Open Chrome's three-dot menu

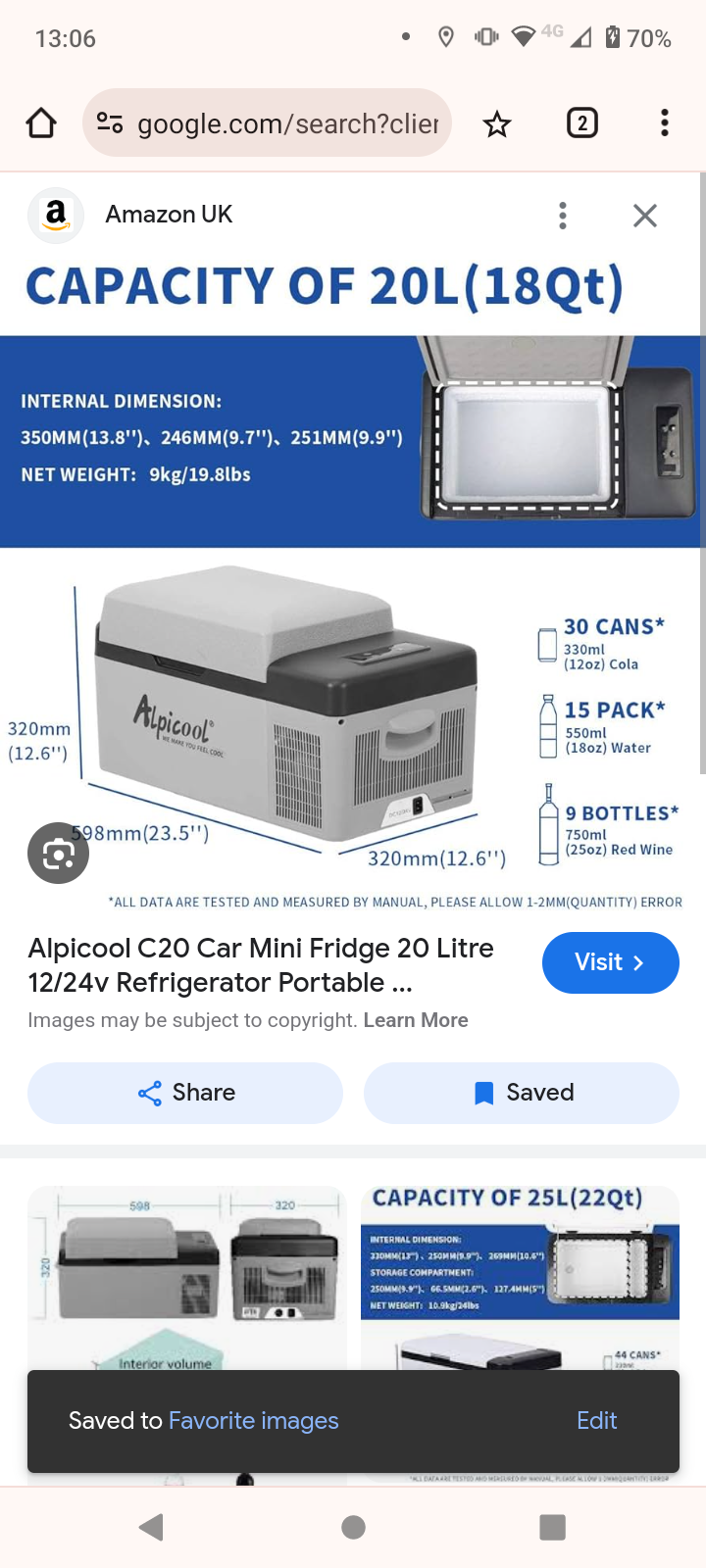(665, 123)
